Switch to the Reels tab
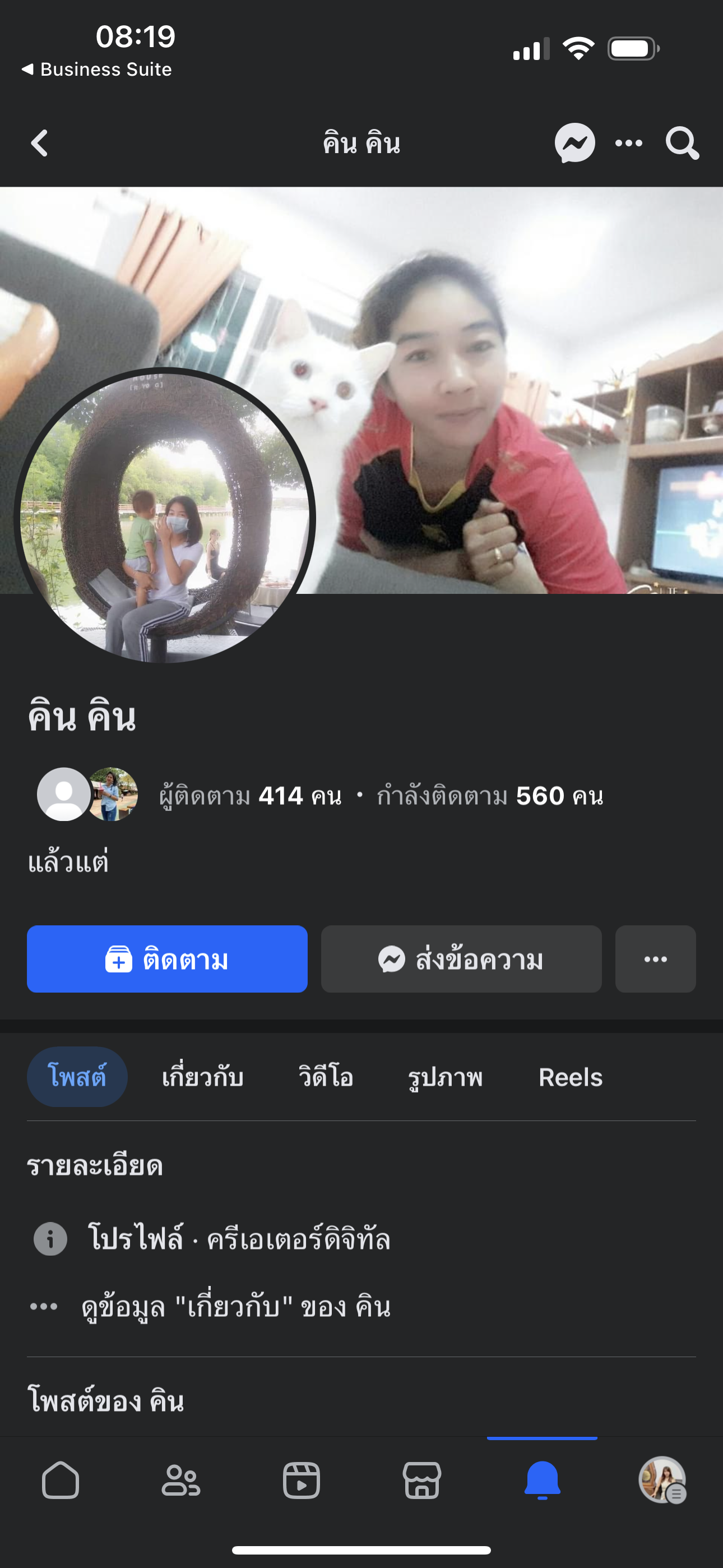The height and width of the screenshot is (1568, 723). 570,1077
